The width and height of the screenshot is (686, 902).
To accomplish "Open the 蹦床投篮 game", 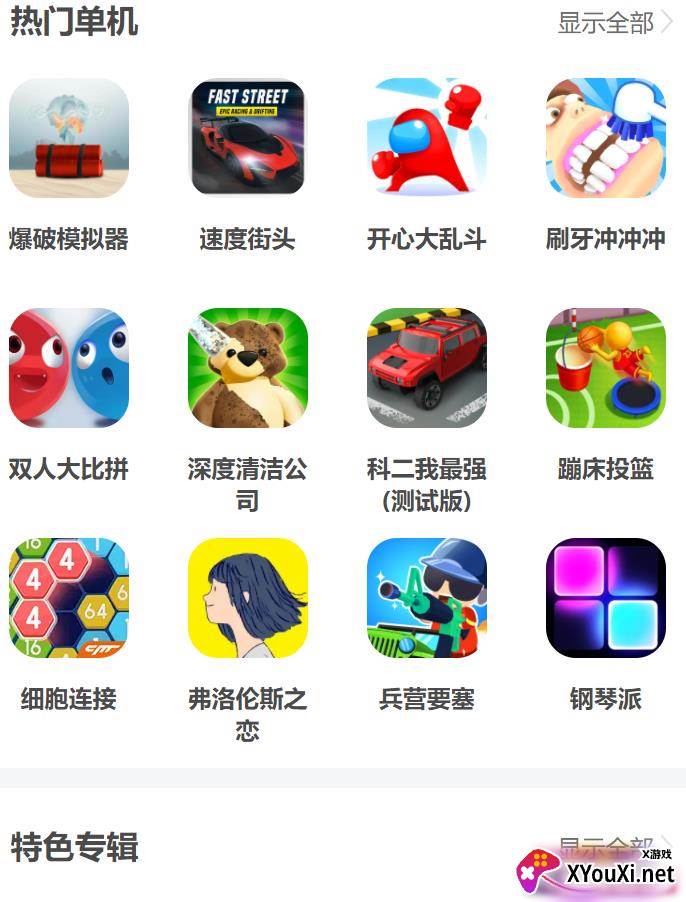I will (x=605, y=368).
